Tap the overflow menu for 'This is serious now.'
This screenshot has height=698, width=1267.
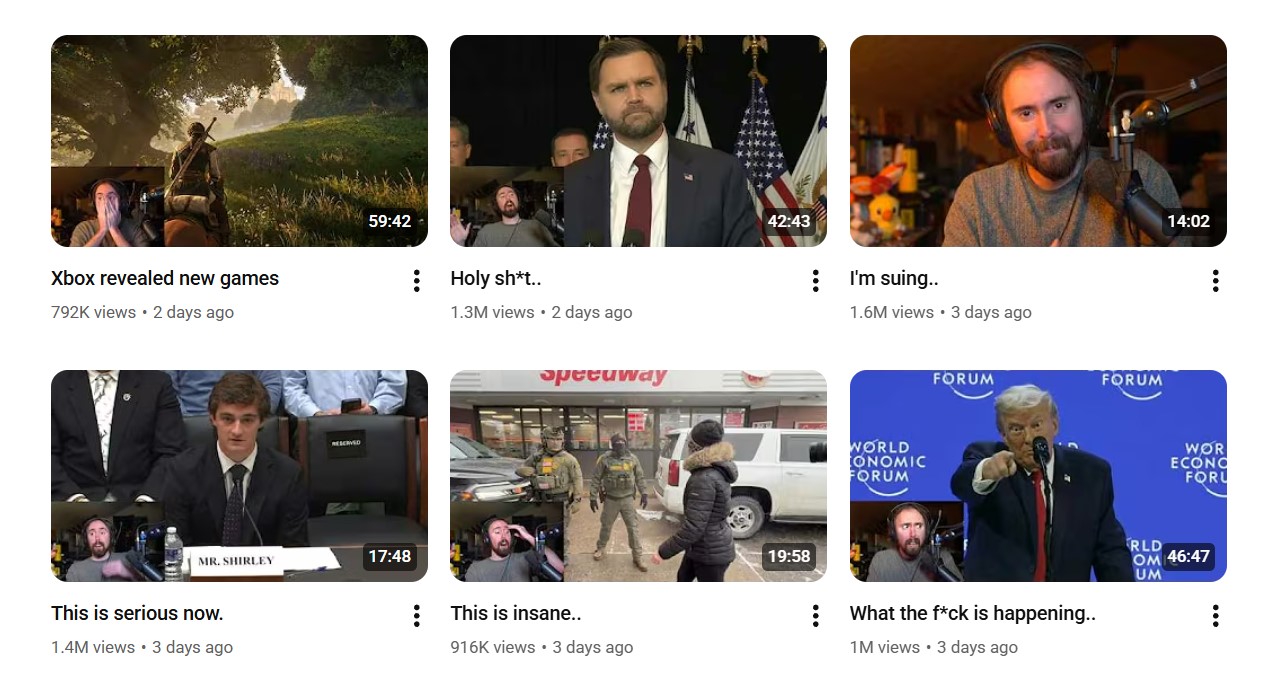point(416,616)
